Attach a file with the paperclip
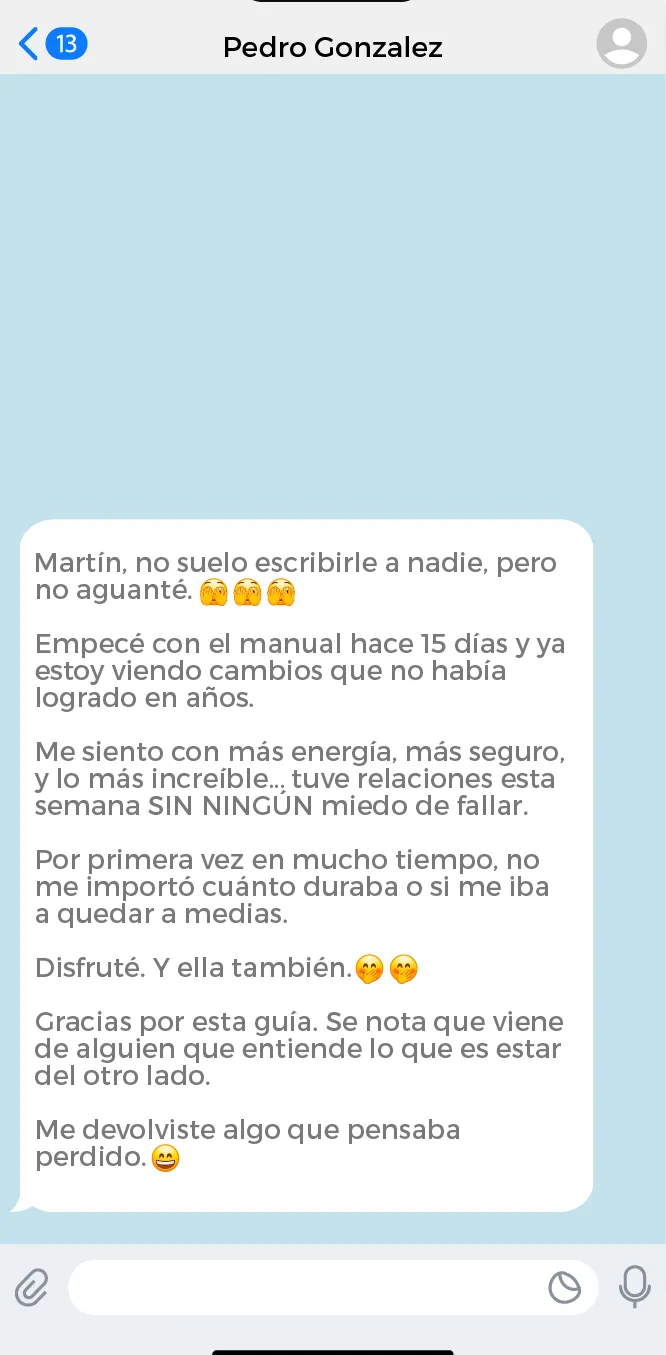This screenshot has height=1355, width=666. pos(32,1287)
